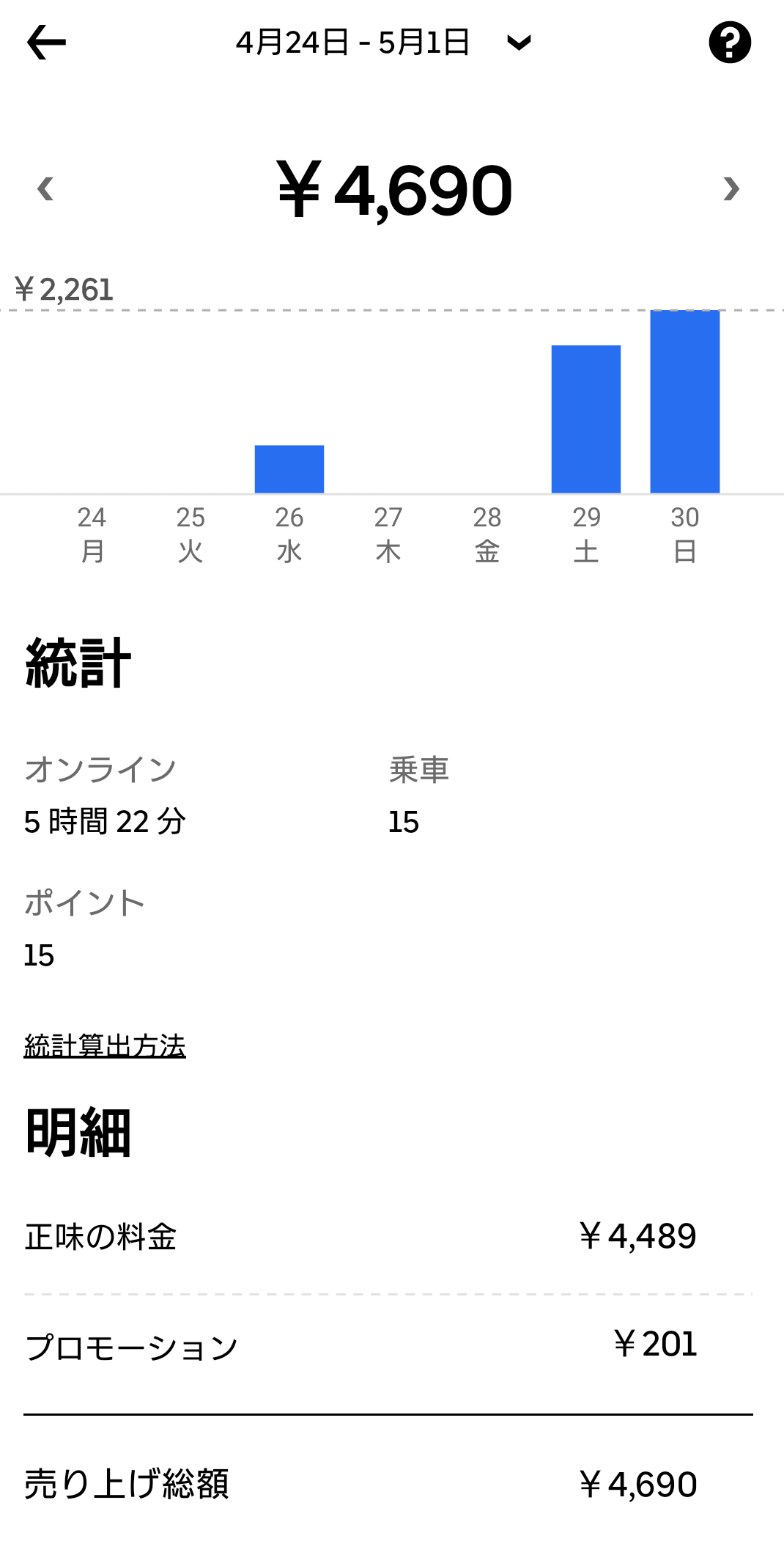Go to the previous week's earnings

[x=45, y=189]
